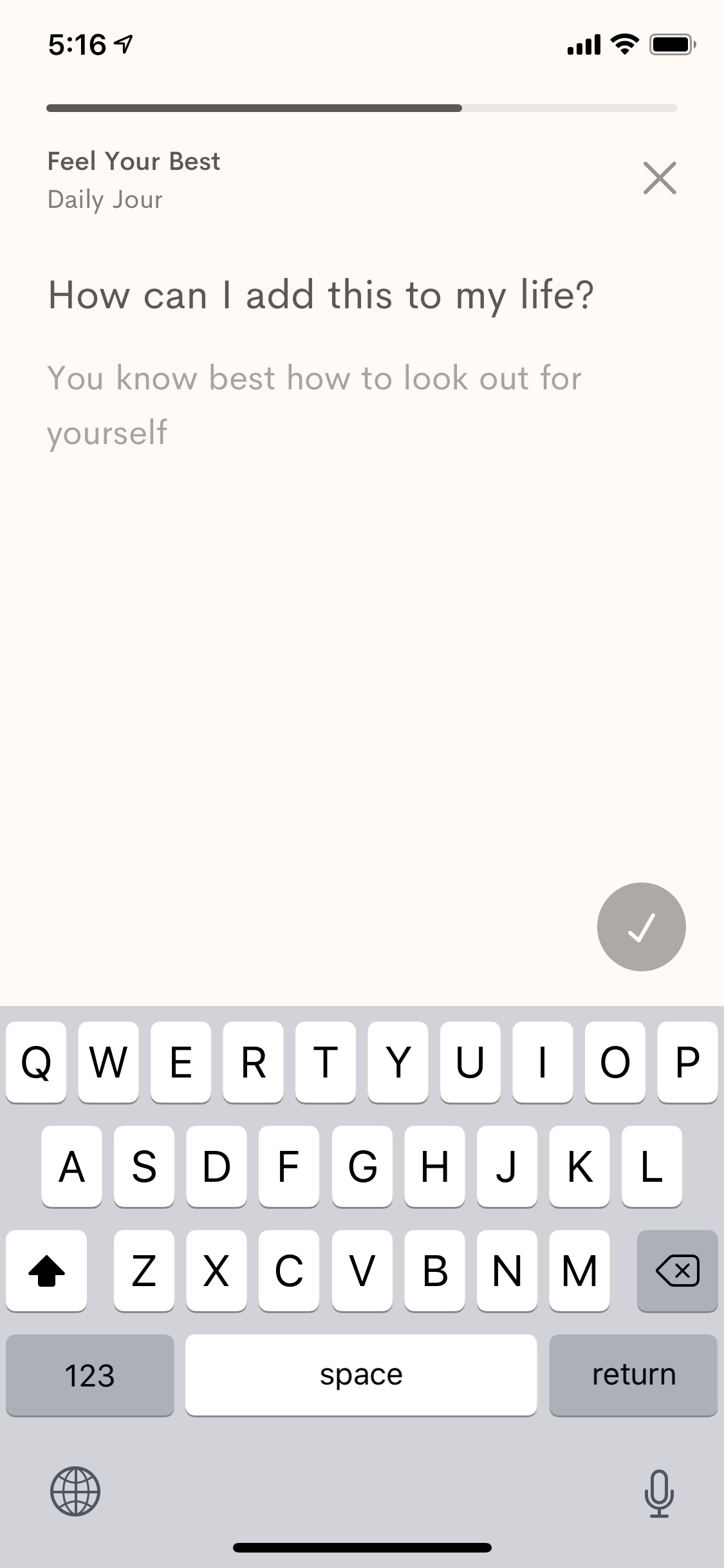Hit the return key on keyboard
Image resolution: width=724 pixels, height=1568 pixels.
633,1375
